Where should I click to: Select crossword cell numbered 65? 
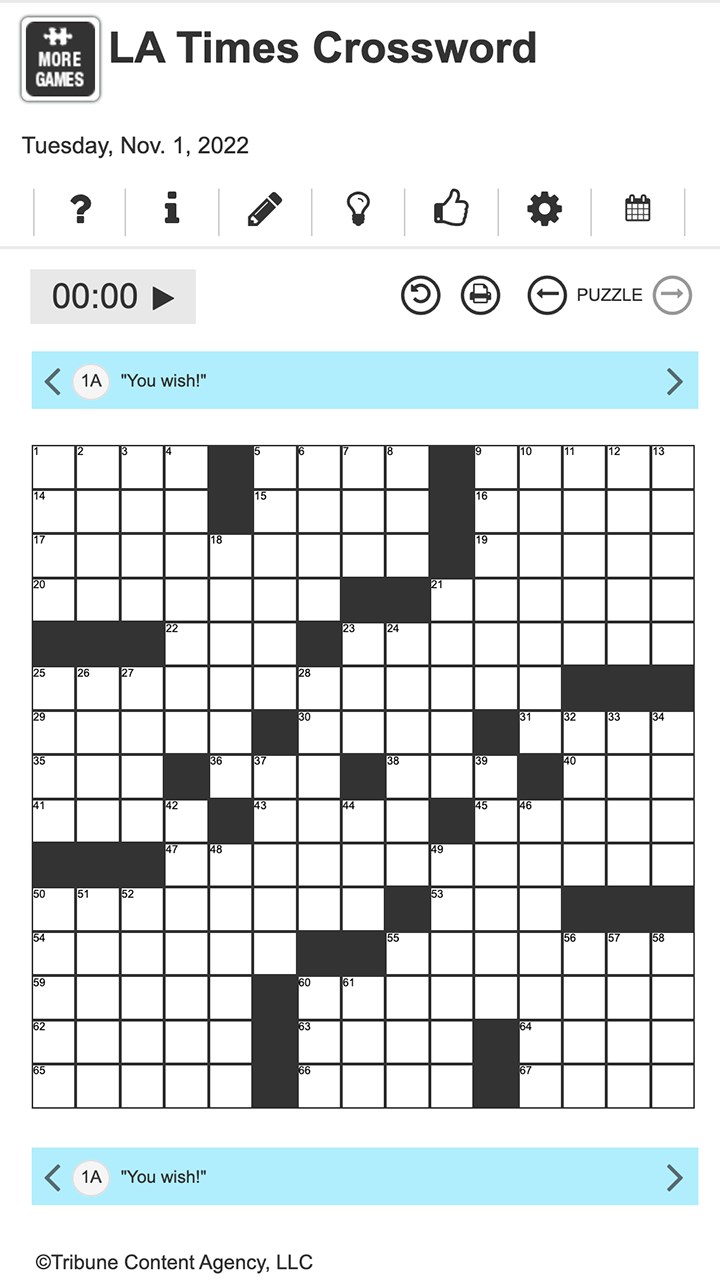[x=54, y=1086]
